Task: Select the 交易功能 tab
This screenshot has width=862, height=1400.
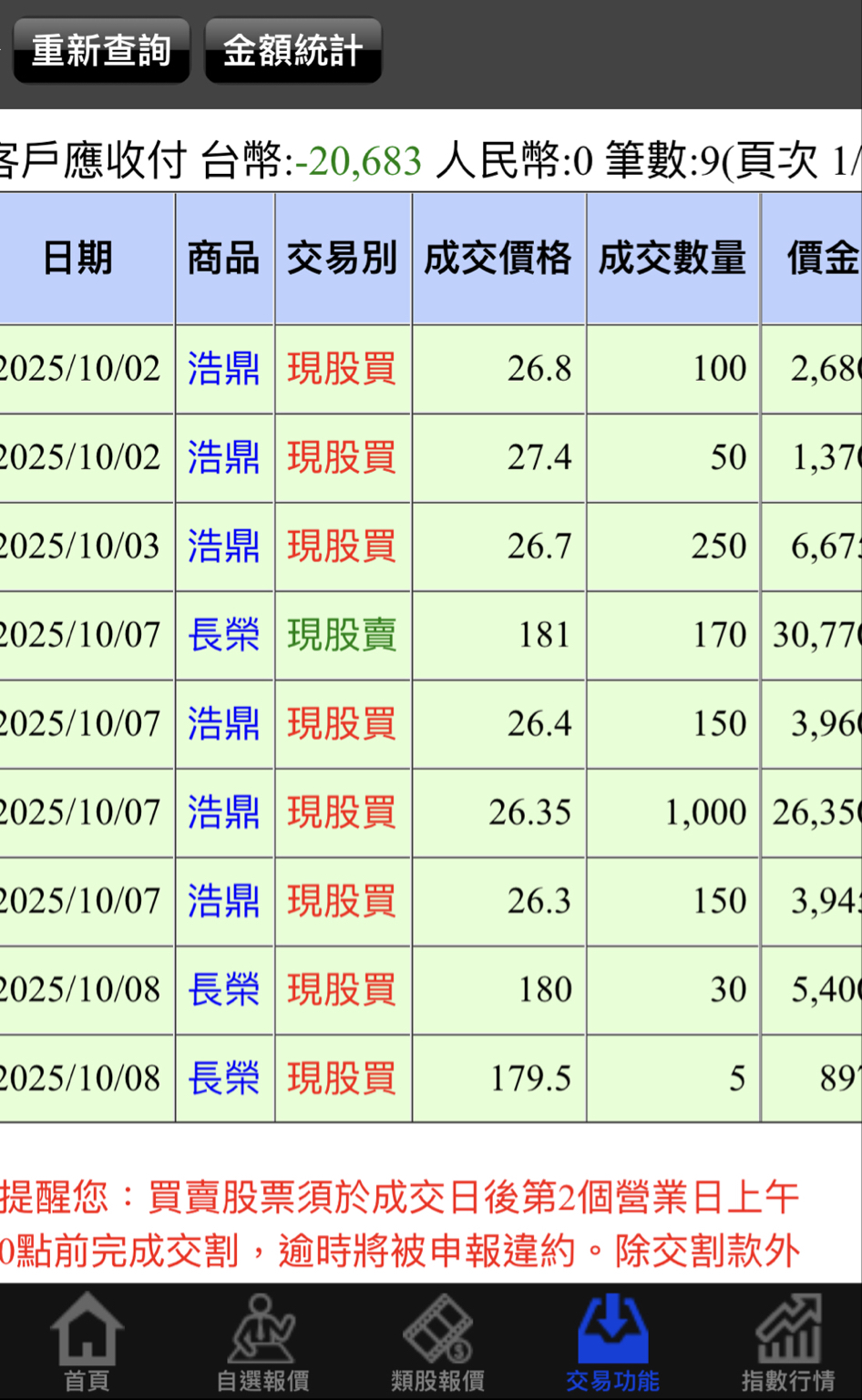Action: 612,1343
